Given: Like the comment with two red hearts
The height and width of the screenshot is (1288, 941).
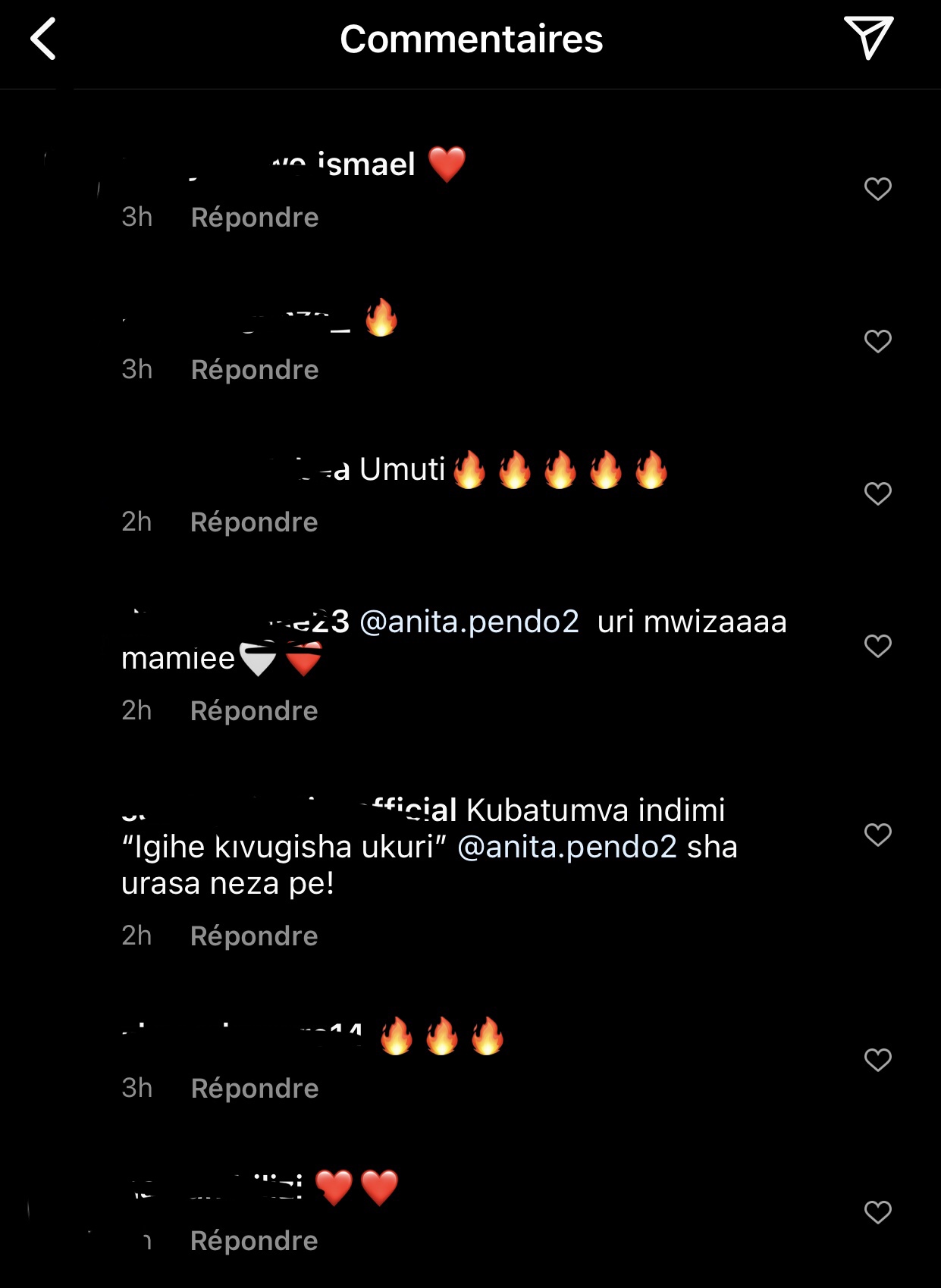Looking at the screenshot, I should (877, 1212).
